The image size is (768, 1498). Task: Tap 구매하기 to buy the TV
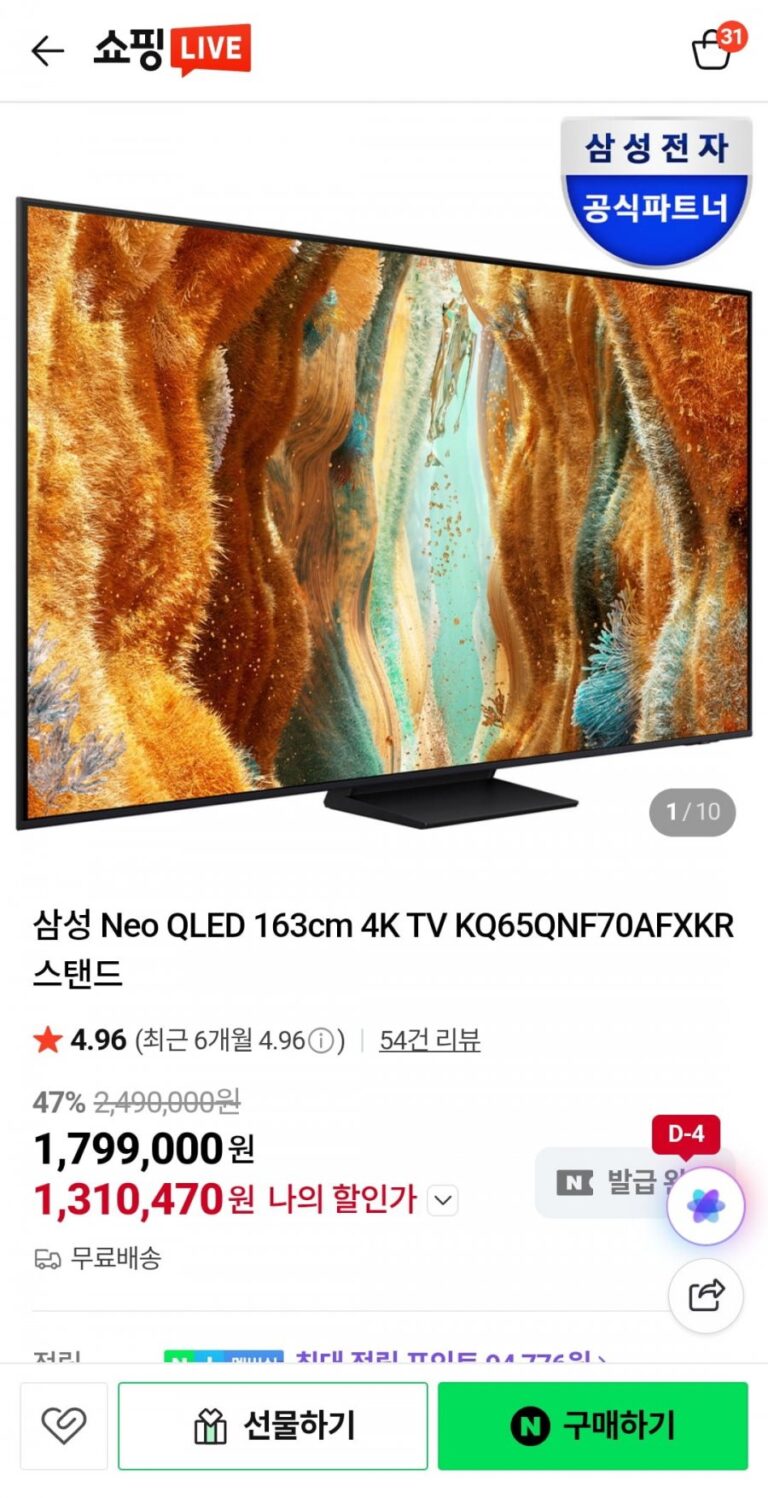coord(592,1425)
